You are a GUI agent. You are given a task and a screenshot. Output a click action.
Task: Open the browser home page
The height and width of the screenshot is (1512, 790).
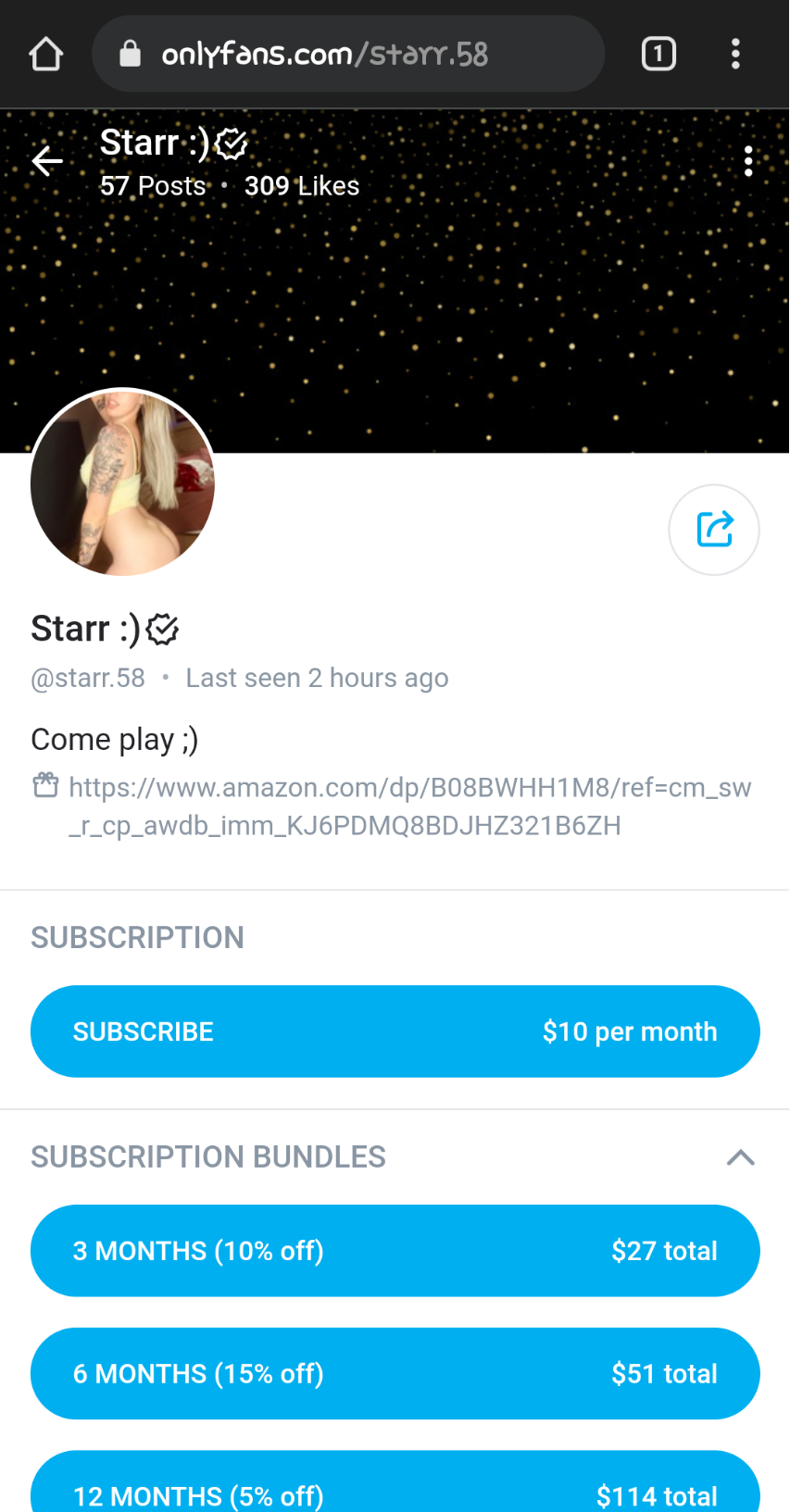(x=46, y=55)
